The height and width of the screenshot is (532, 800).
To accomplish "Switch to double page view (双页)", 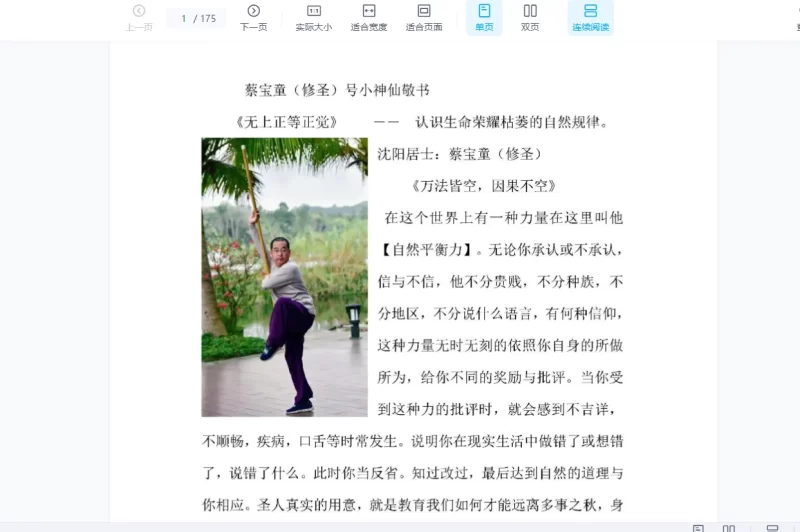I will 530,17.
